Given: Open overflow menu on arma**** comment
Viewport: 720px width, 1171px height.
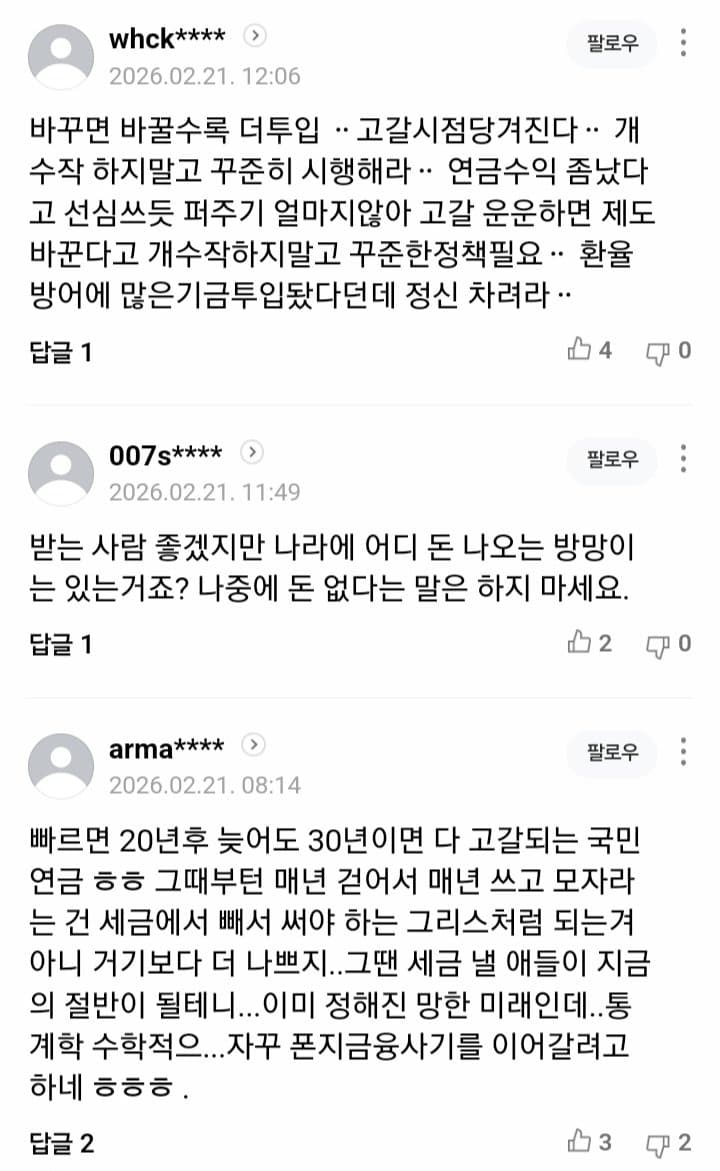Looking at the screenshot, I should (683, 751).
